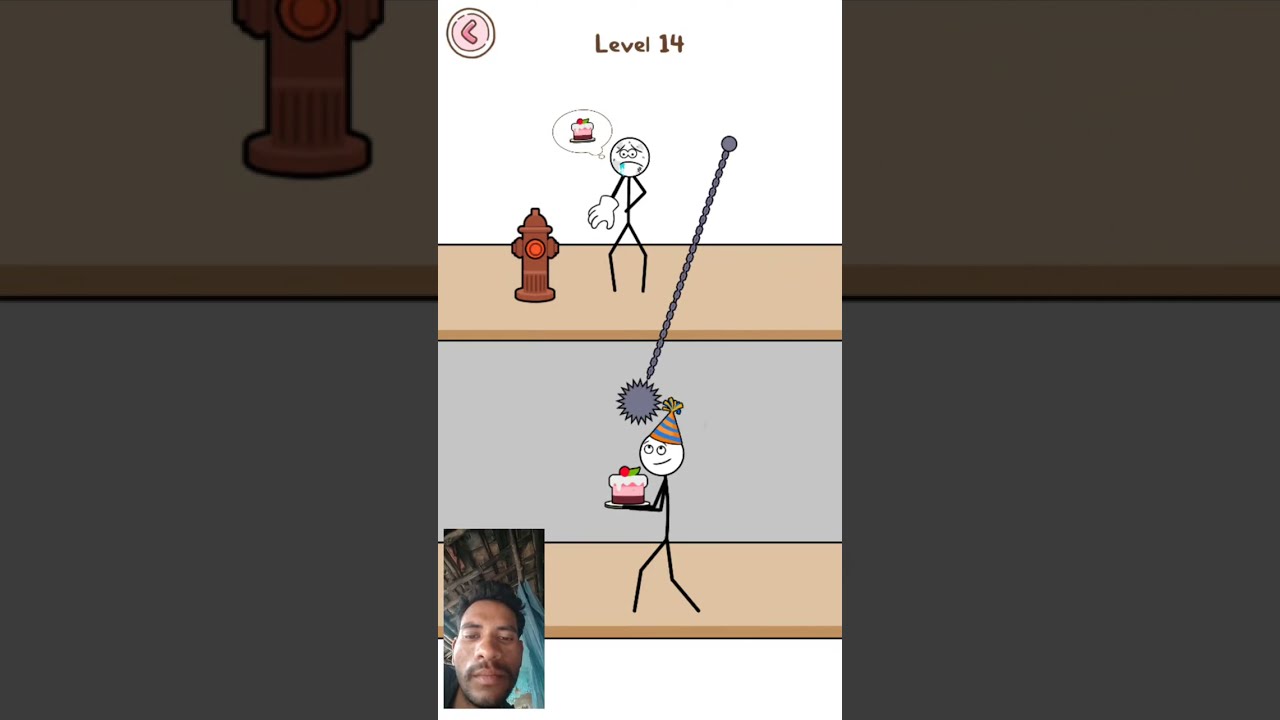Image resolution: width=1280 pixels, height=720 pixels.
Task: Go back using the pink arrow button
Action: coord(470,33)
